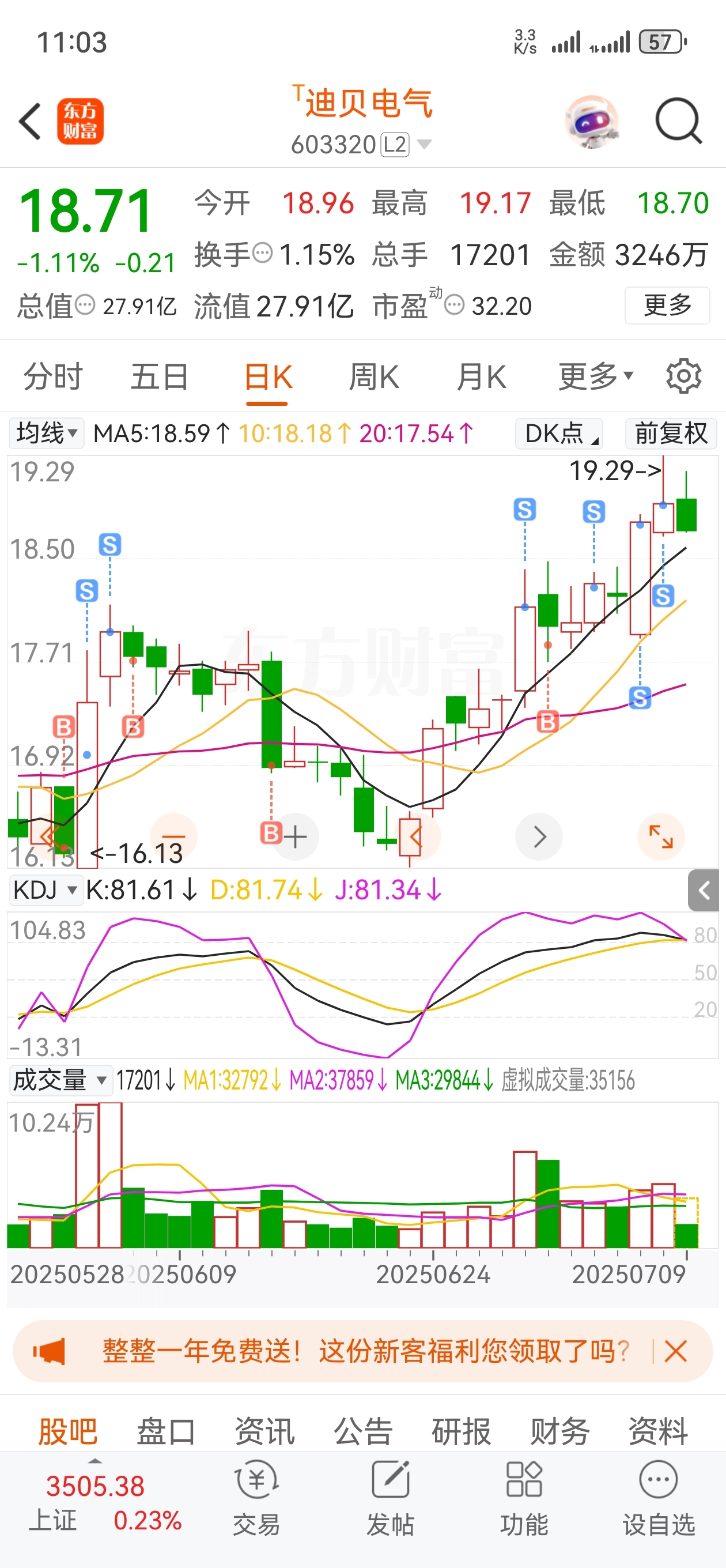The image size is (726, 1568).
Task: Switch to the 五日 chart tab
Action: [x=160, y=376]
